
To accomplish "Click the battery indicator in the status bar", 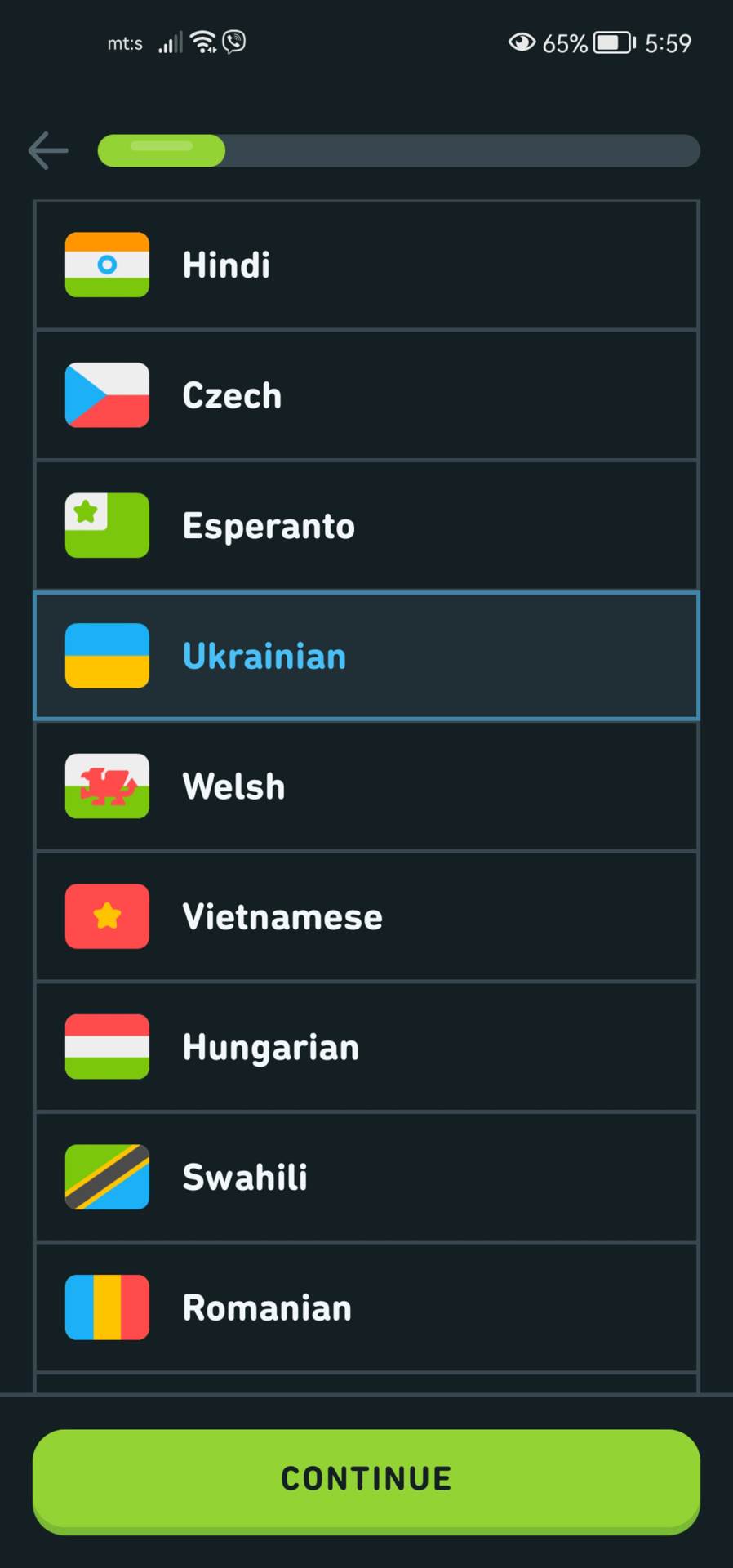I will coord(614,42).
